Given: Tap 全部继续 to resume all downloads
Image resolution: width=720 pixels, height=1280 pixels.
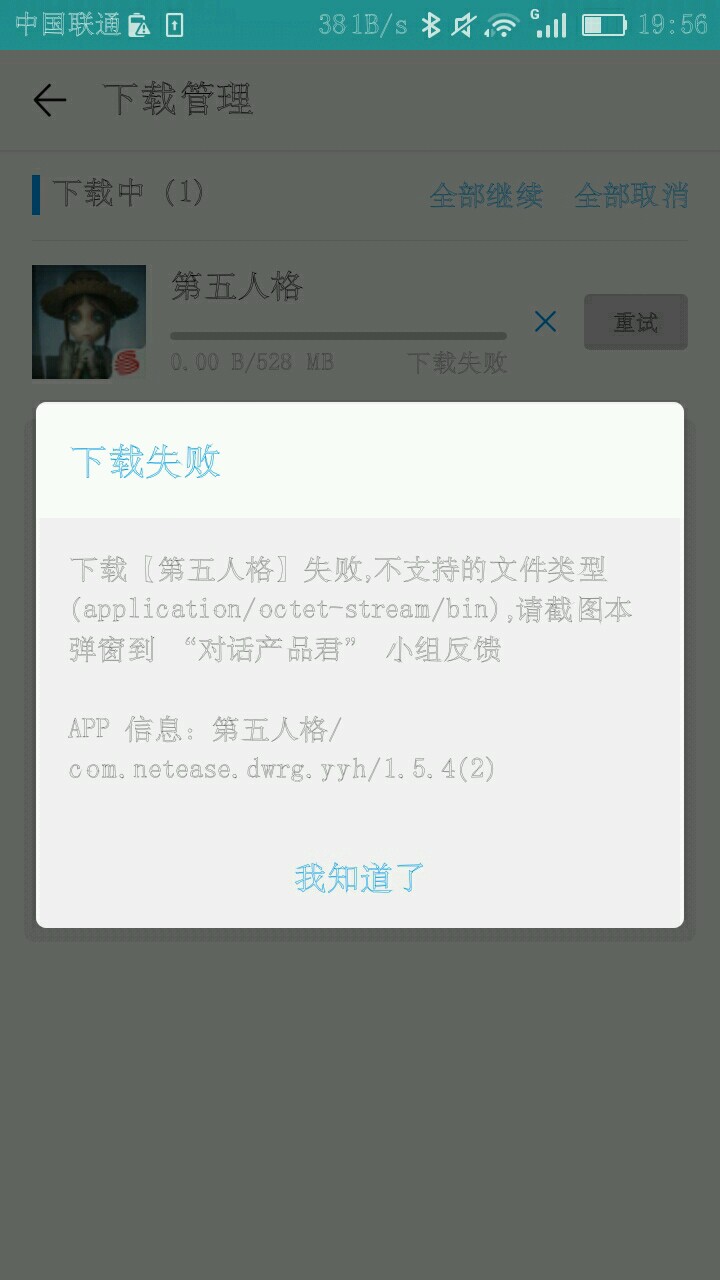Looking at the screenshot, I should [x=486, y=195].
